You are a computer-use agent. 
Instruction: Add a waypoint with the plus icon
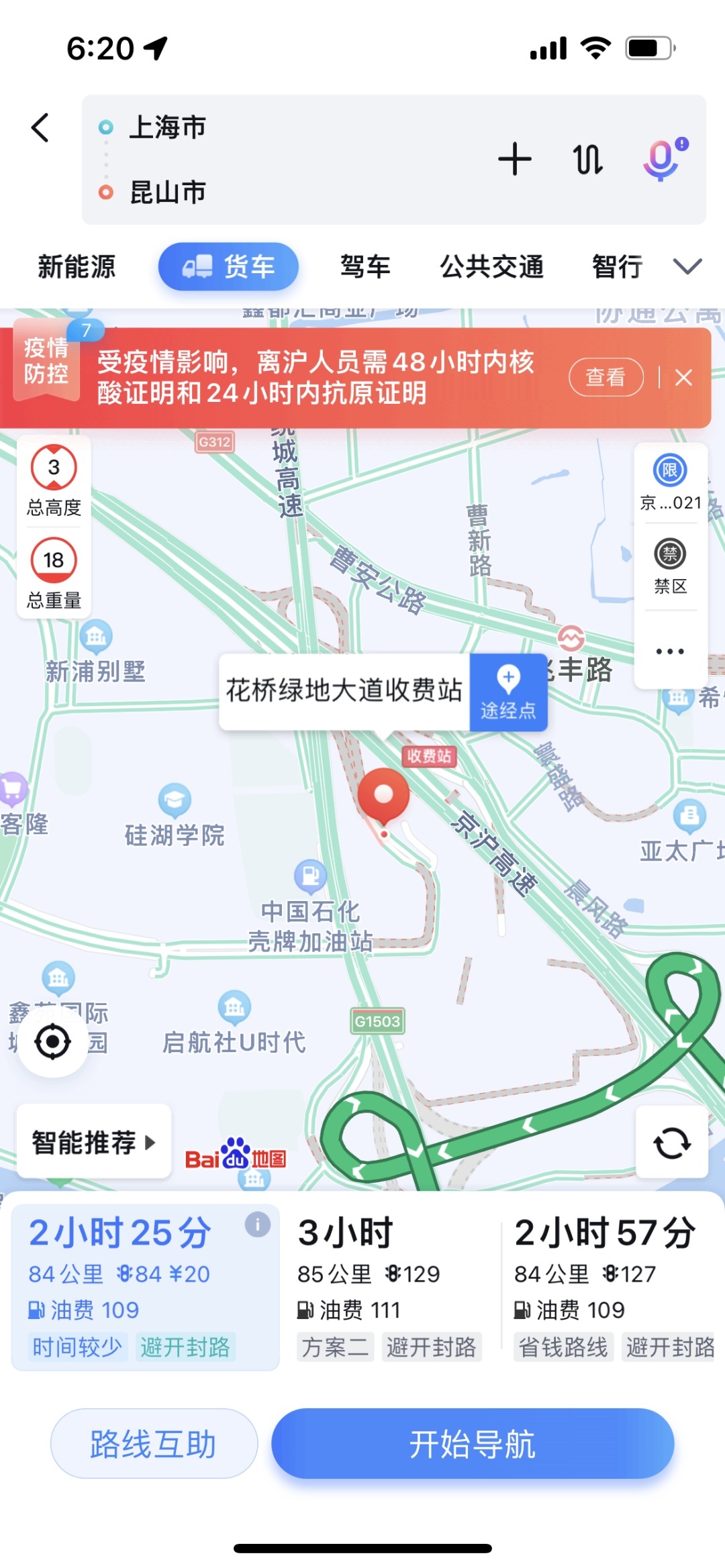[515, 159]
